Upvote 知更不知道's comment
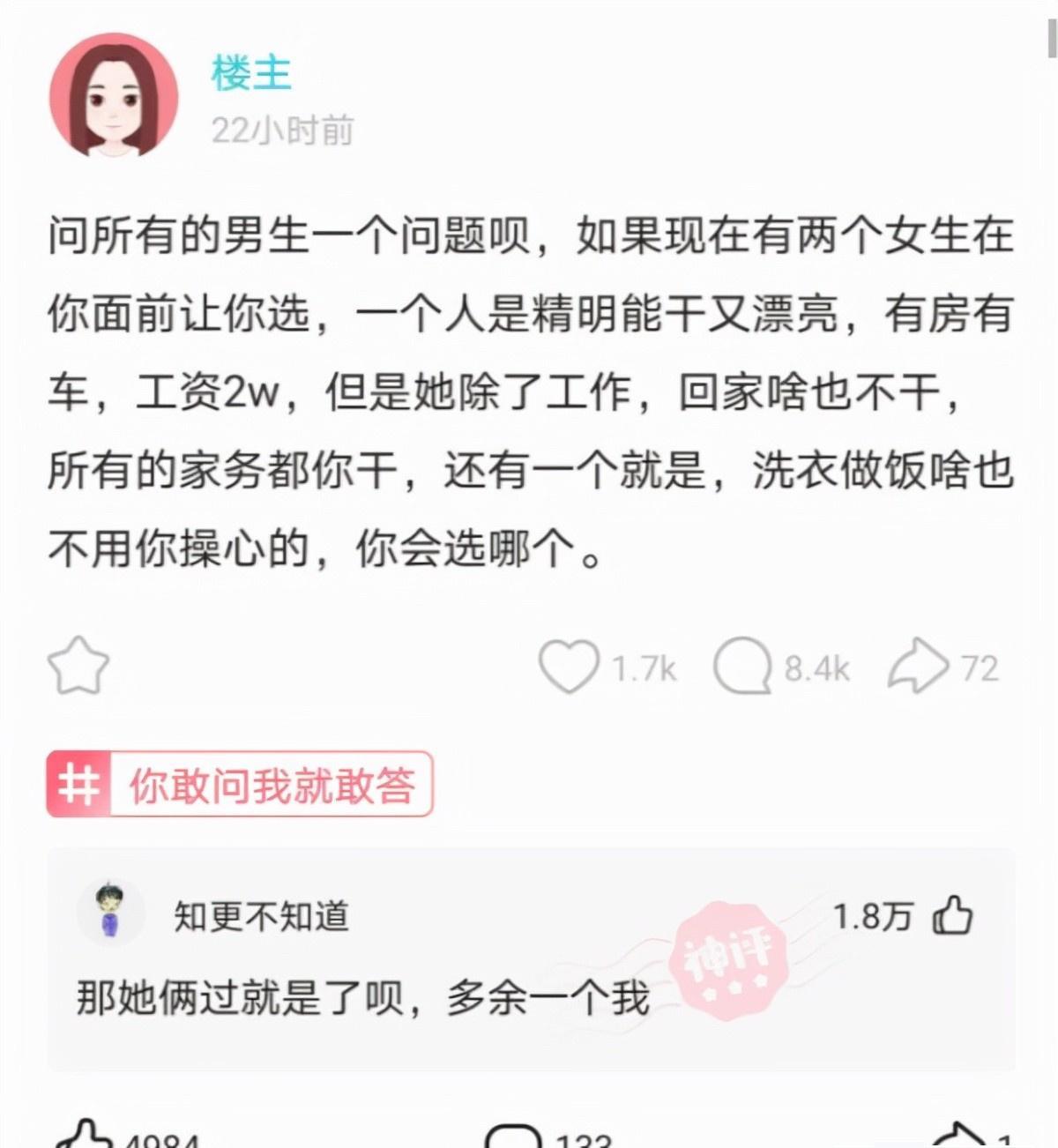Screen dimensions: 1058x1148 click(x=953, y=915)
